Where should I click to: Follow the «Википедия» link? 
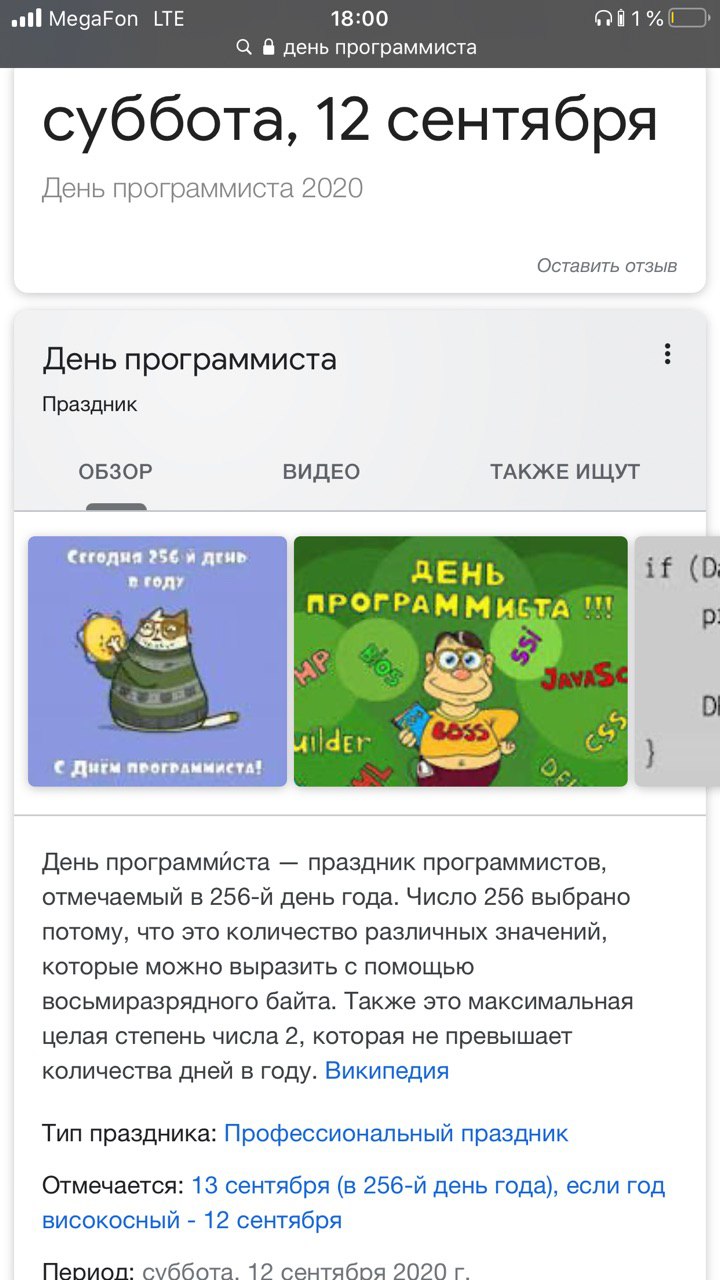[x=387, y=1071]
